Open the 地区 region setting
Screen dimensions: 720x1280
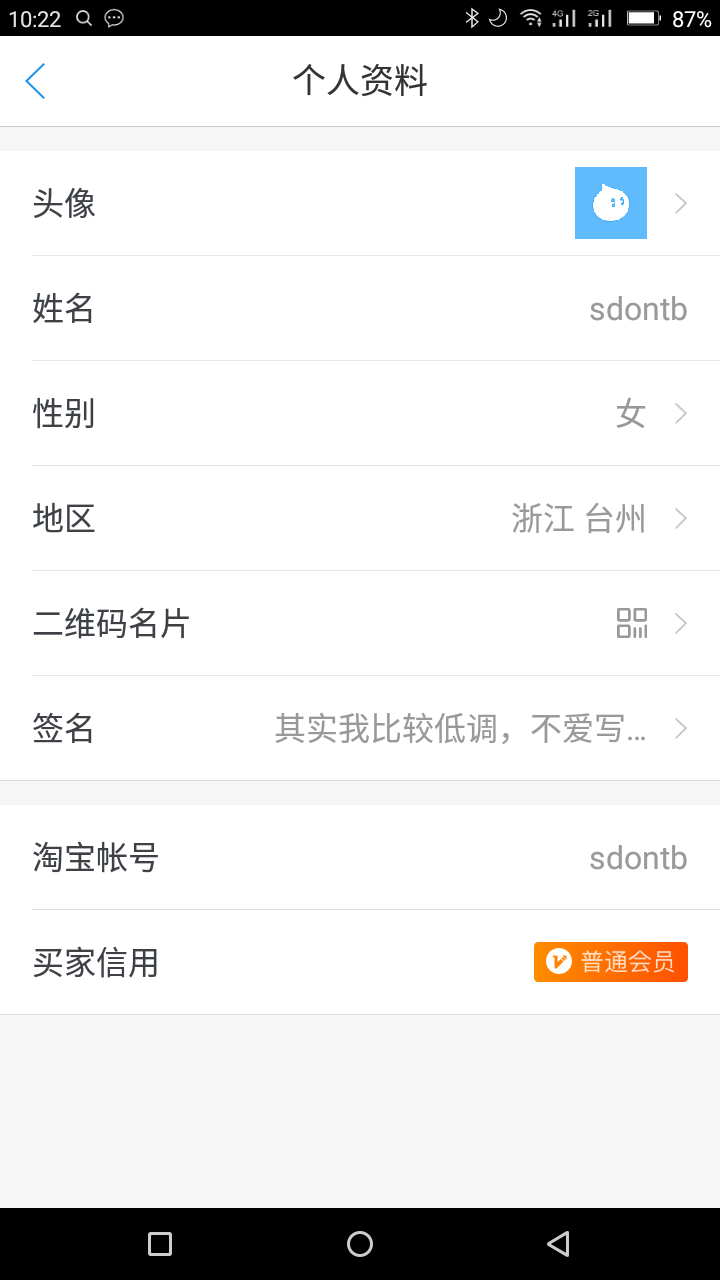360,518
